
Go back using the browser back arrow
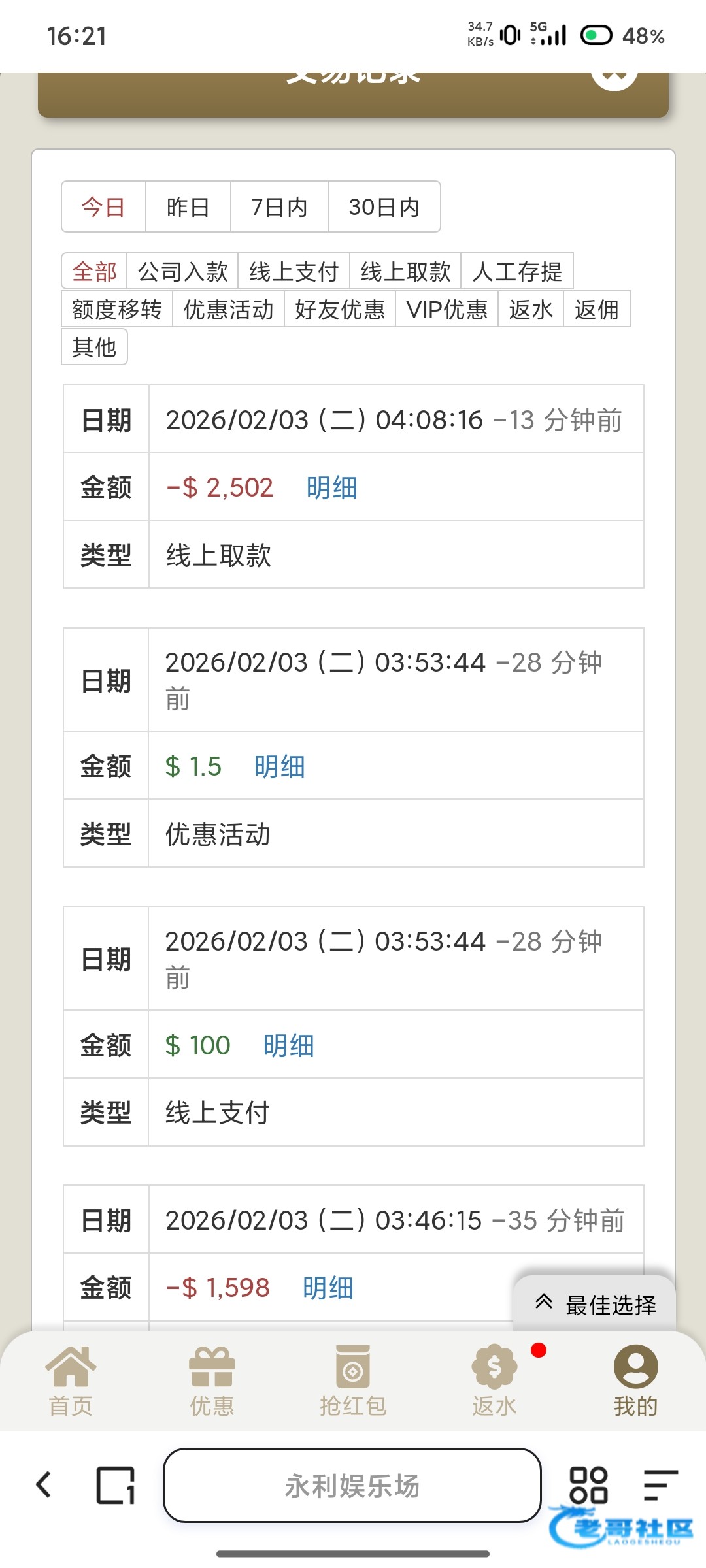click(x=44, y=1485)
